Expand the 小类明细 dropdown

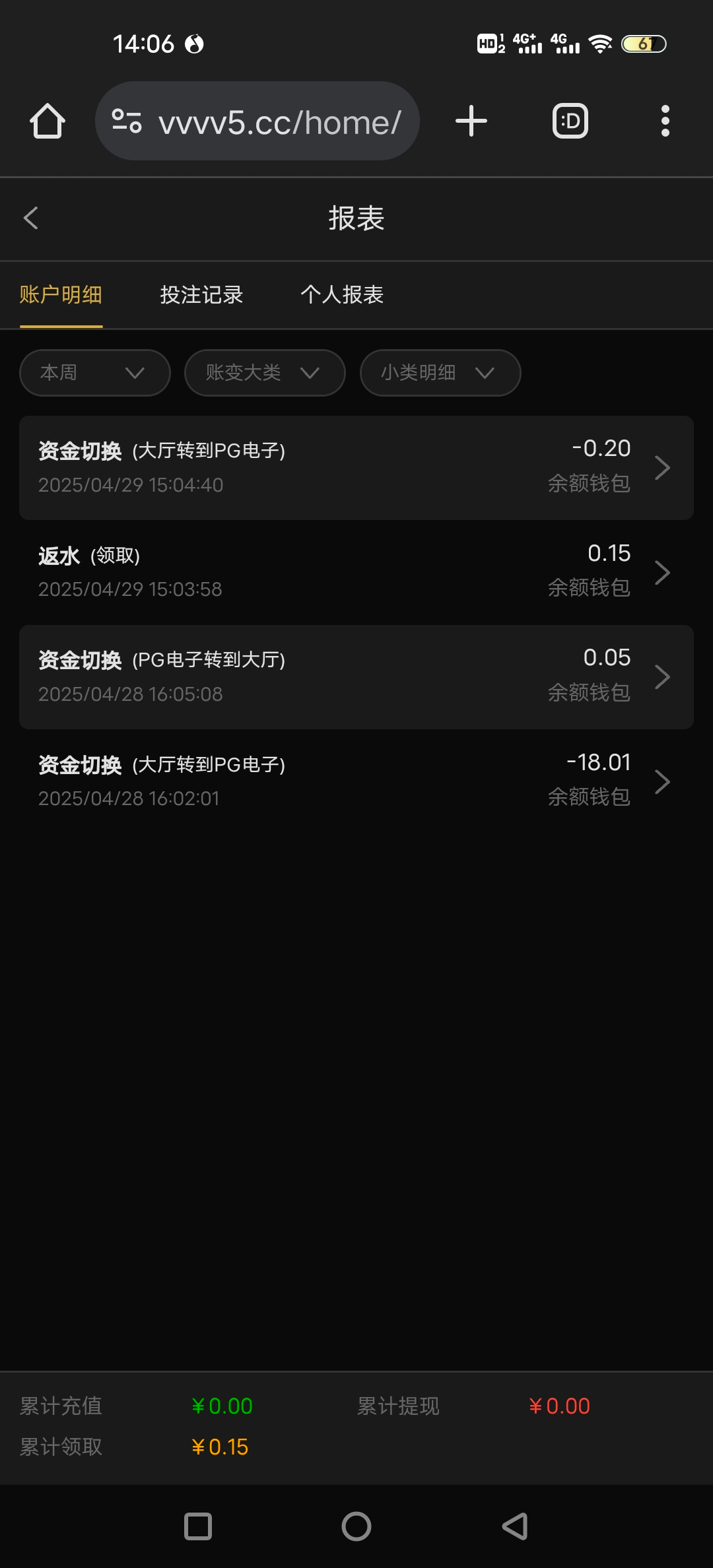pyautogui.click(x=440, y=373)
